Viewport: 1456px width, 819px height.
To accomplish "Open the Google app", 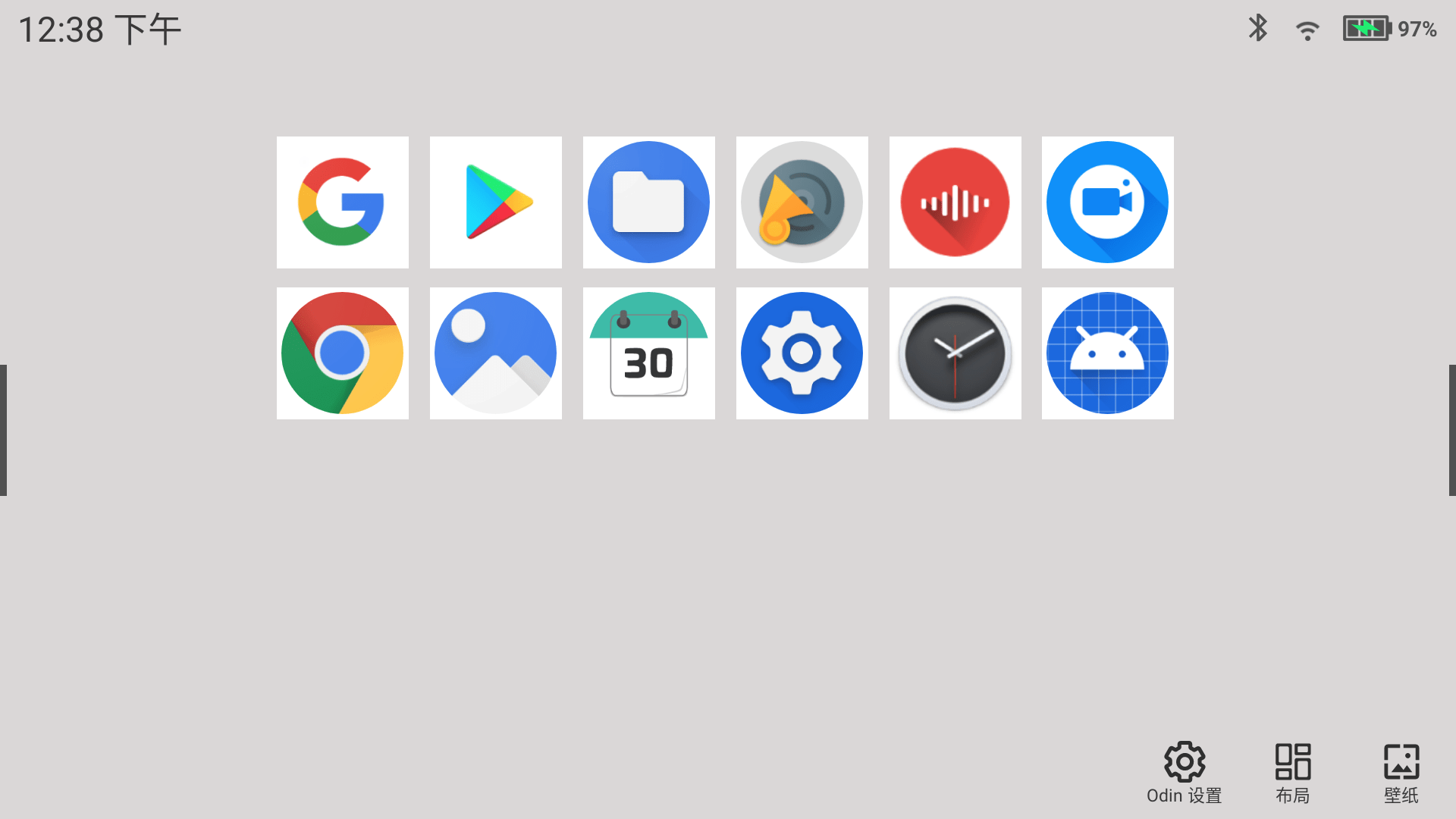I will click(342, 202).
